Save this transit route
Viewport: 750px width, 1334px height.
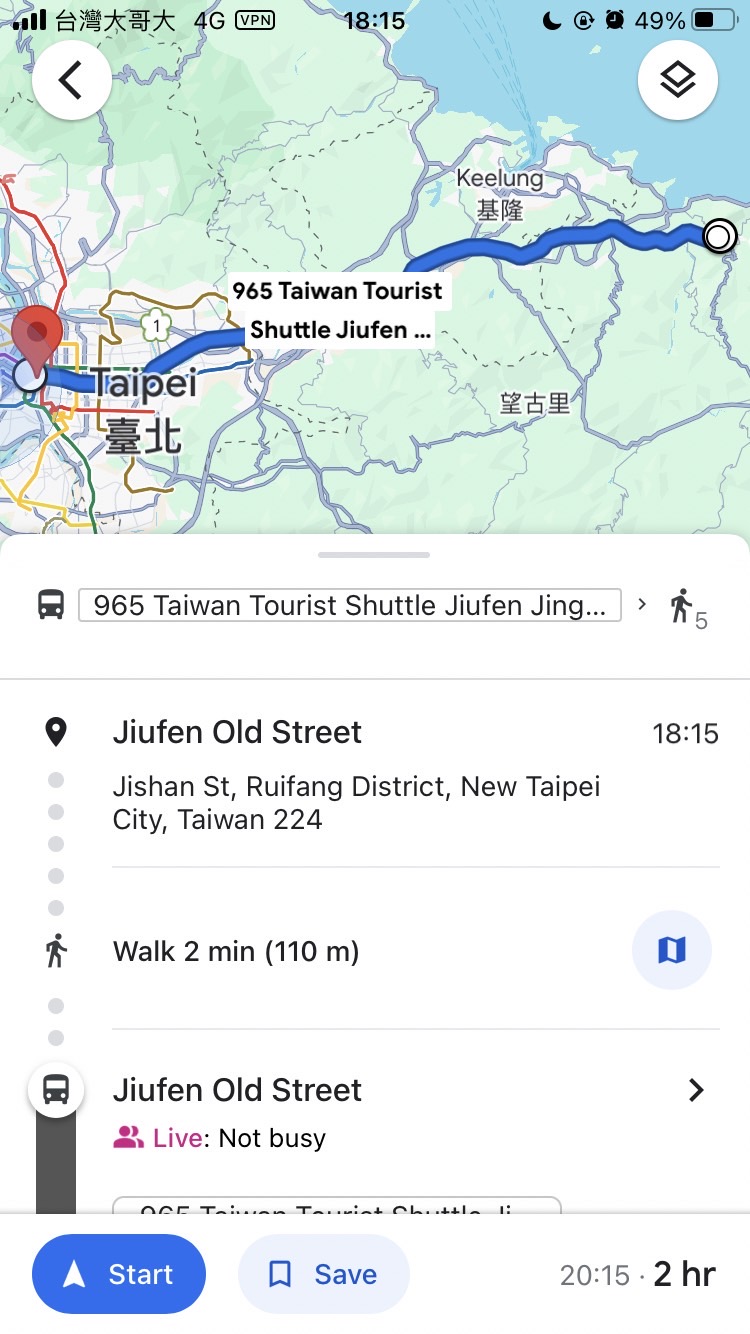[x=323, y=1274]
